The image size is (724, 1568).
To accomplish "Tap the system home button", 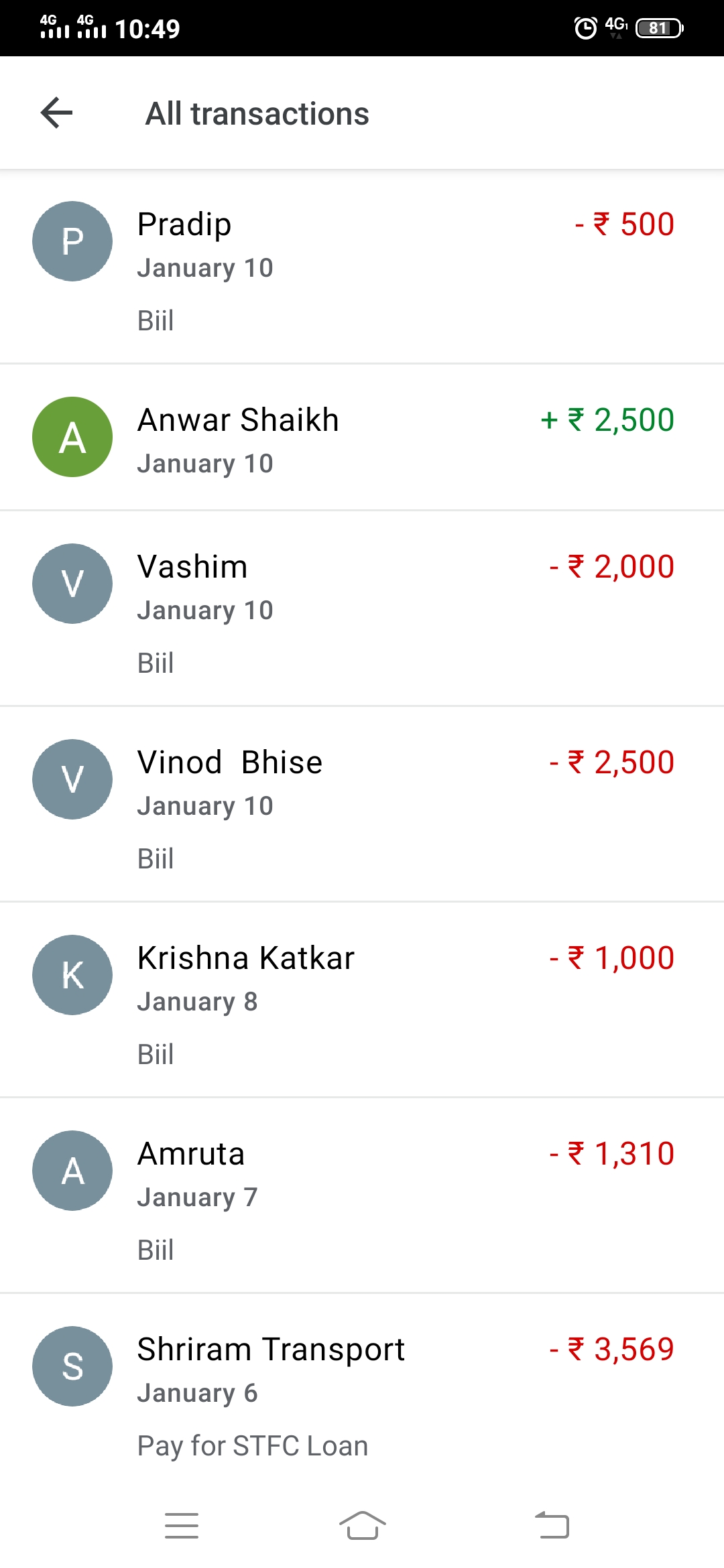I will click(362, 1526).
